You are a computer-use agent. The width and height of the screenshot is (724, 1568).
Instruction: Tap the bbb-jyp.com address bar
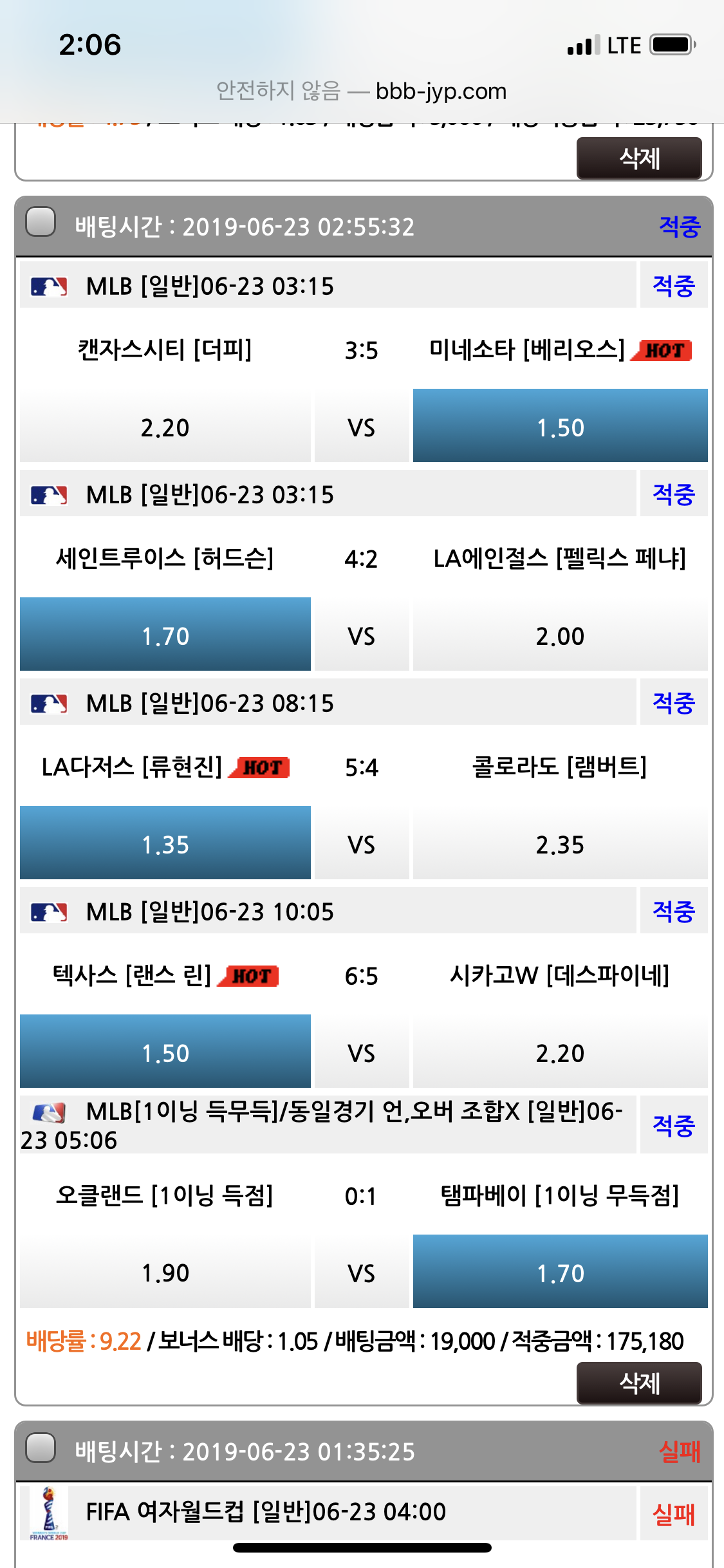(362, 91)
